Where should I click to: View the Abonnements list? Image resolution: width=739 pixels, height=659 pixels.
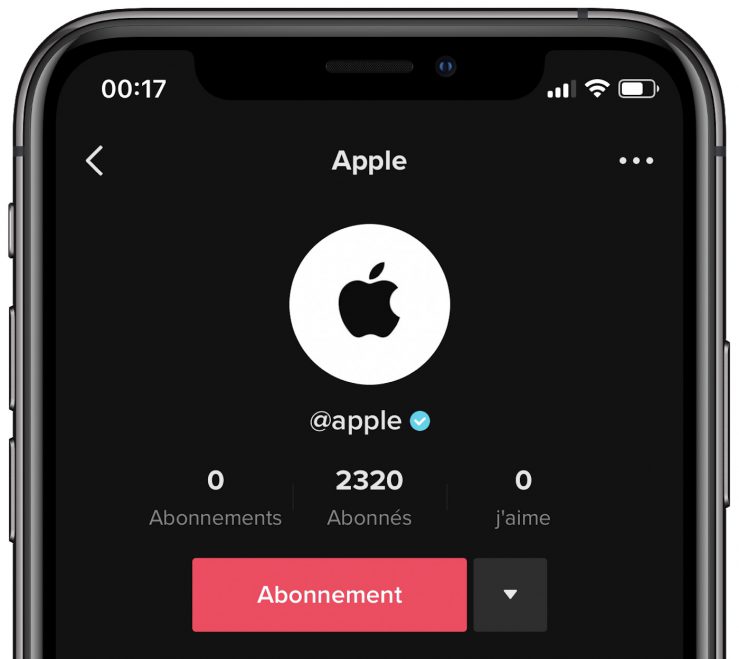215,498
